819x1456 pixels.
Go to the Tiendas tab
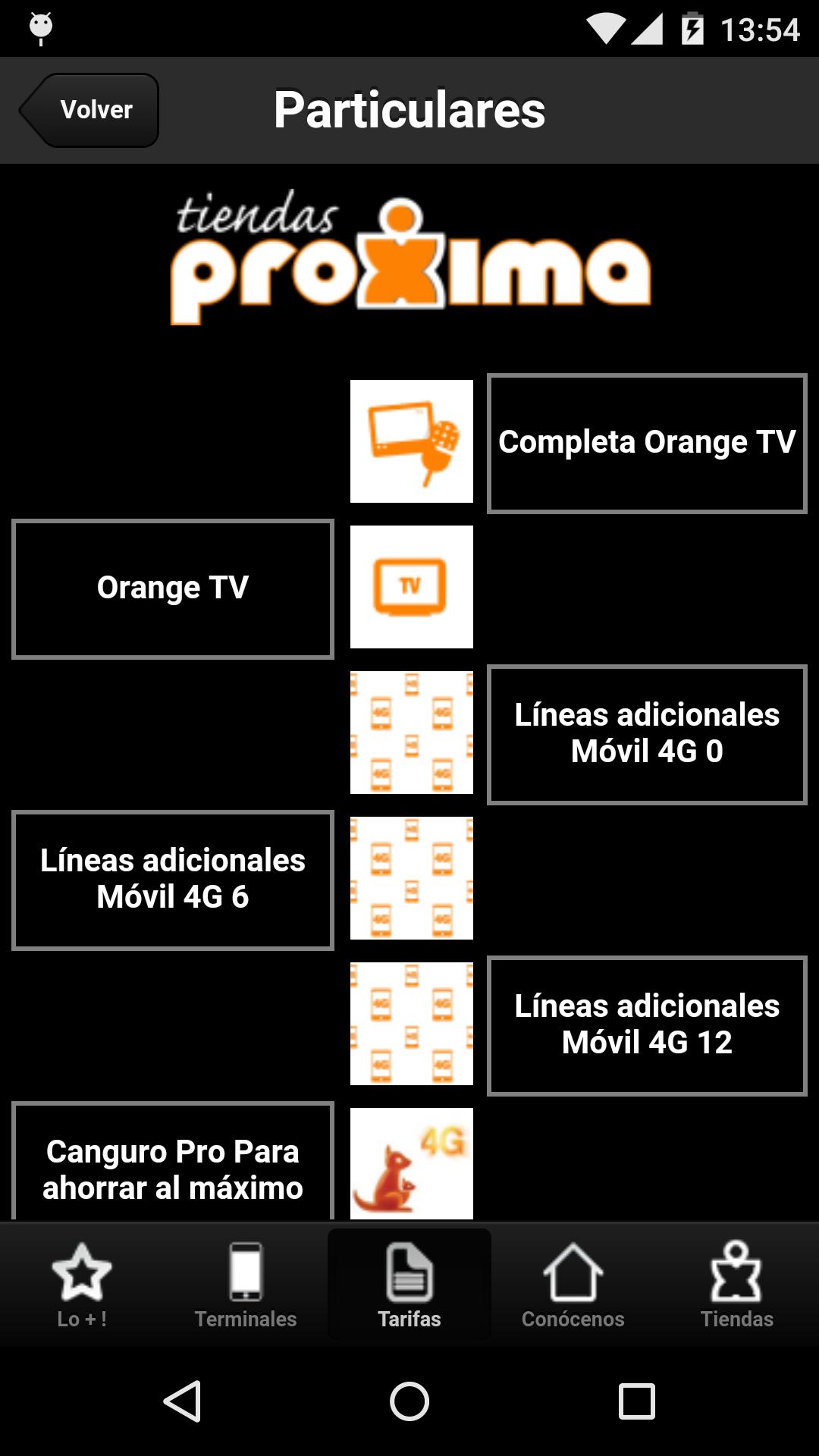click(737, 1285)
